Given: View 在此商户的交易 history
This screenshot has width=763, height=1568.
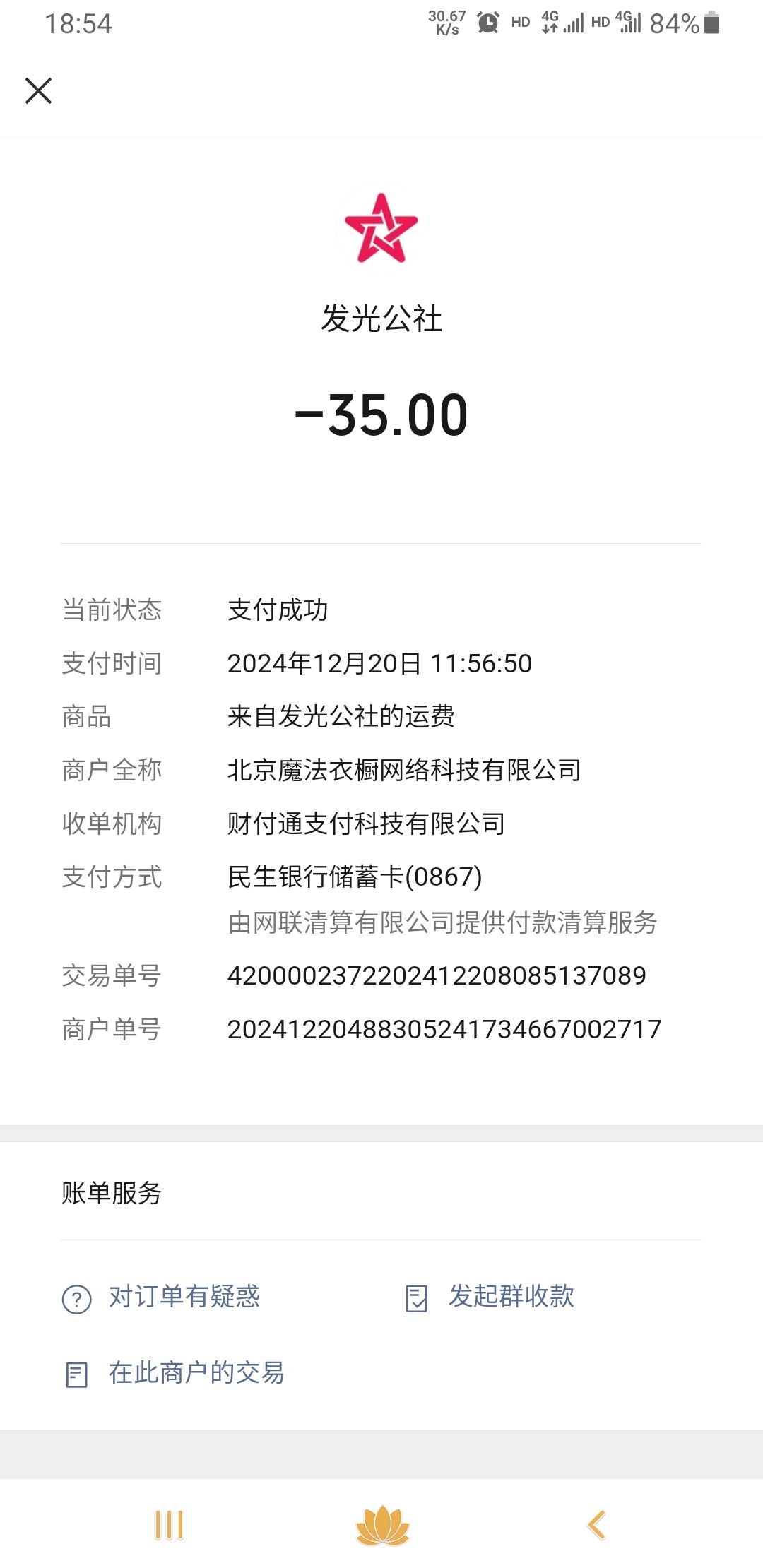Looking at the screenshot, I should point(174,1373).
